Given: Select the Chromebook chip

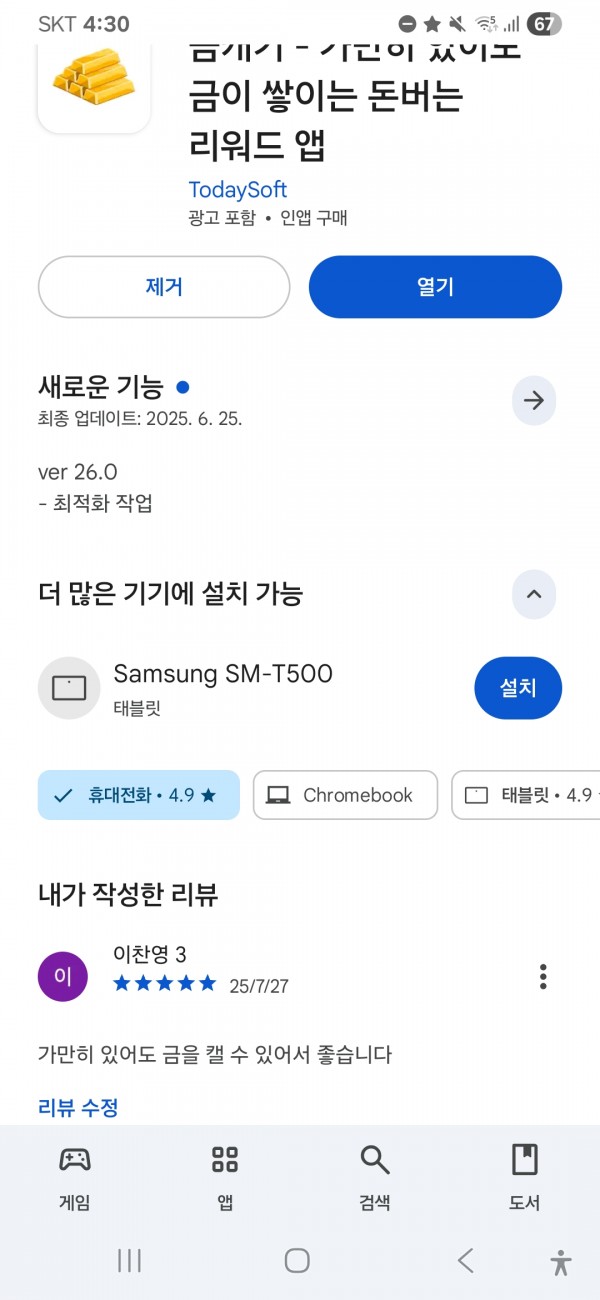Looking at the screenshot, I should [x=345, y=795].
